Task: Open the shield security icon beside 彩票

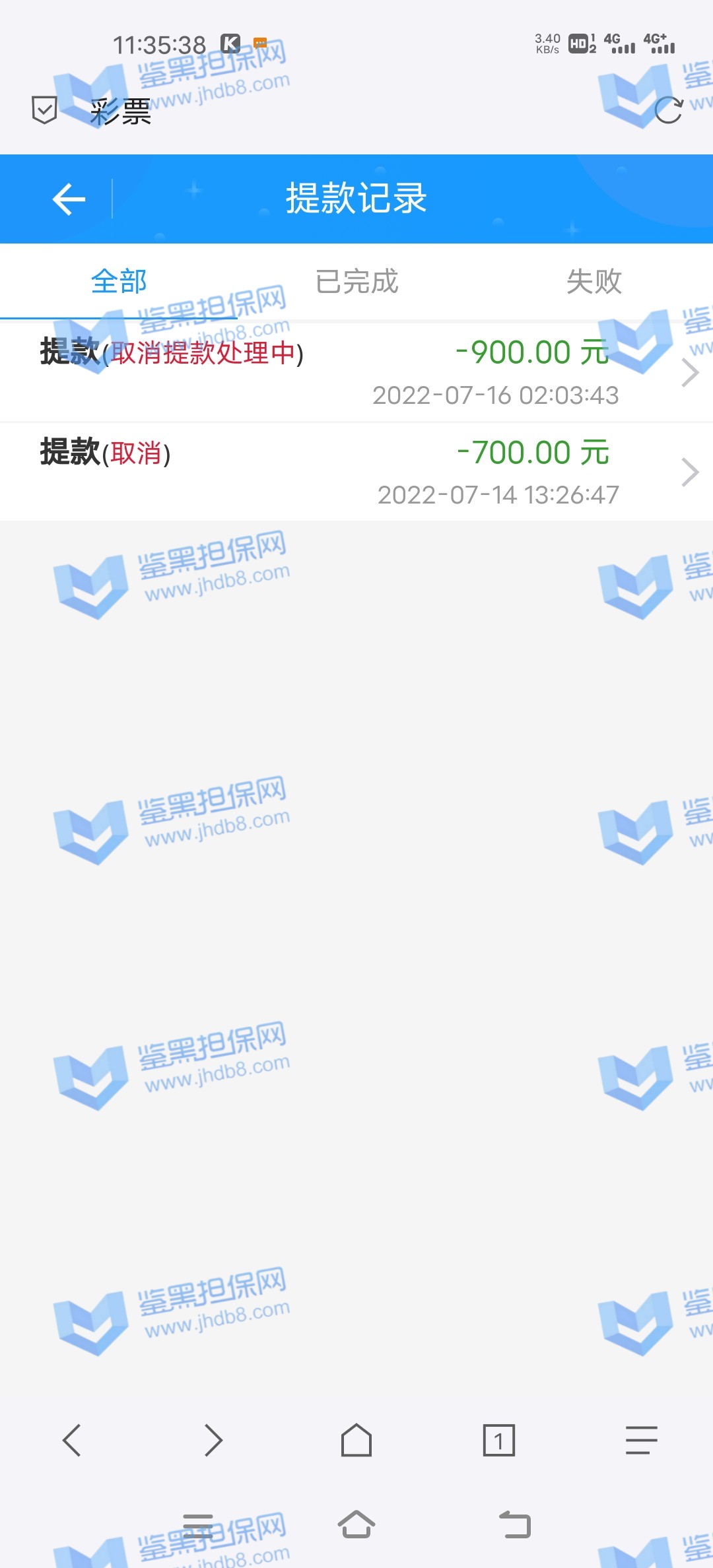Action: [x=44, y=110]
